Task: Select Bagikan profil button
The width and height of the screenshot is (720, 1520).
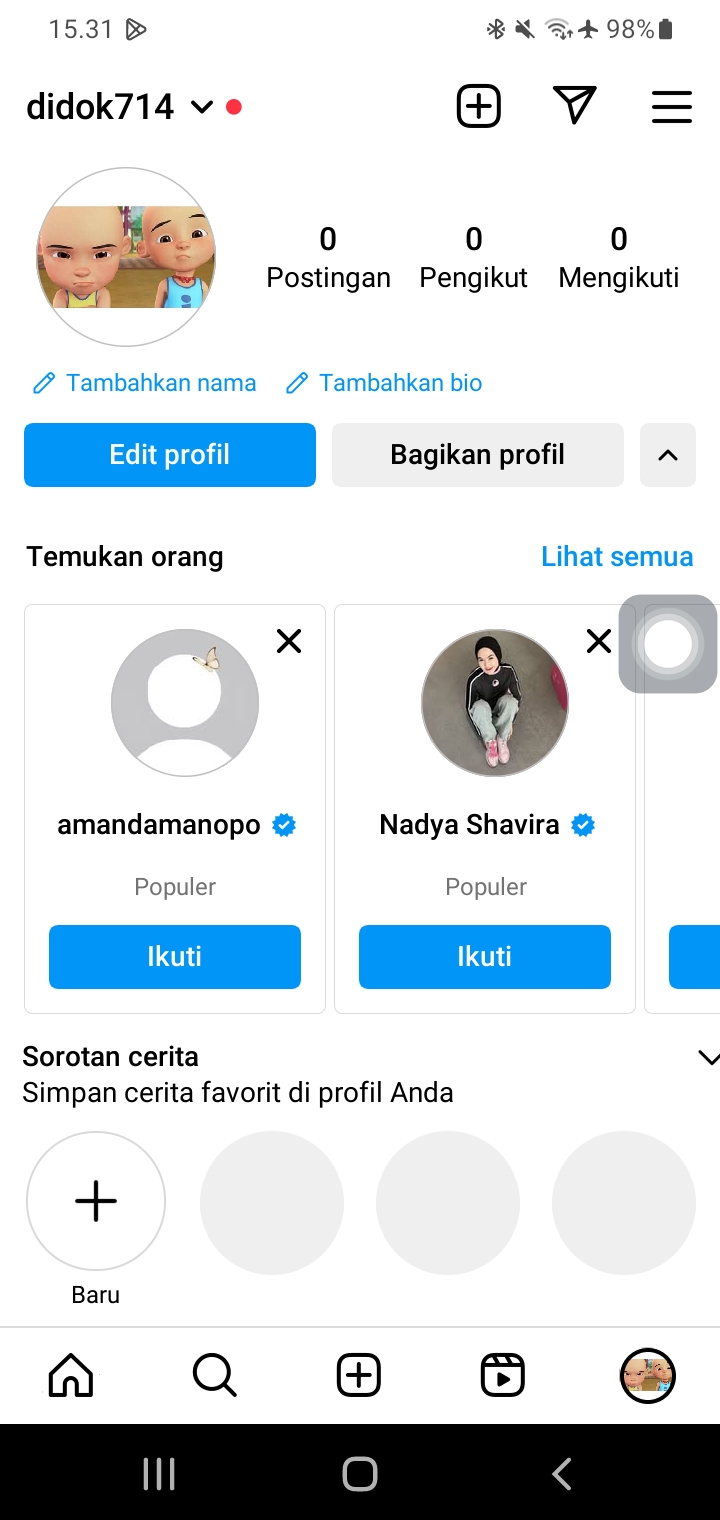Action: pos(477,455)
